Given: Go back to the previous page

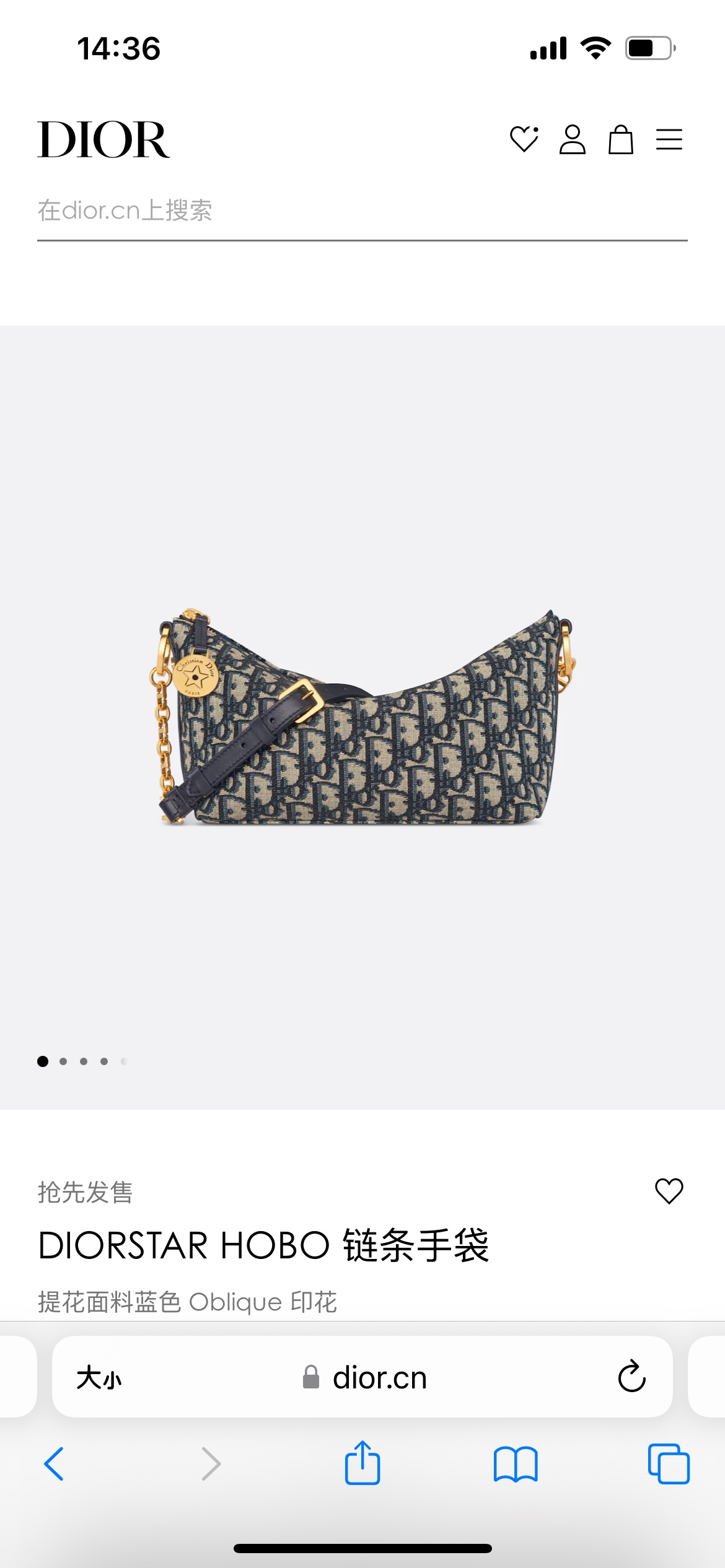Looking at the screenshot, I should (55, 1464).
